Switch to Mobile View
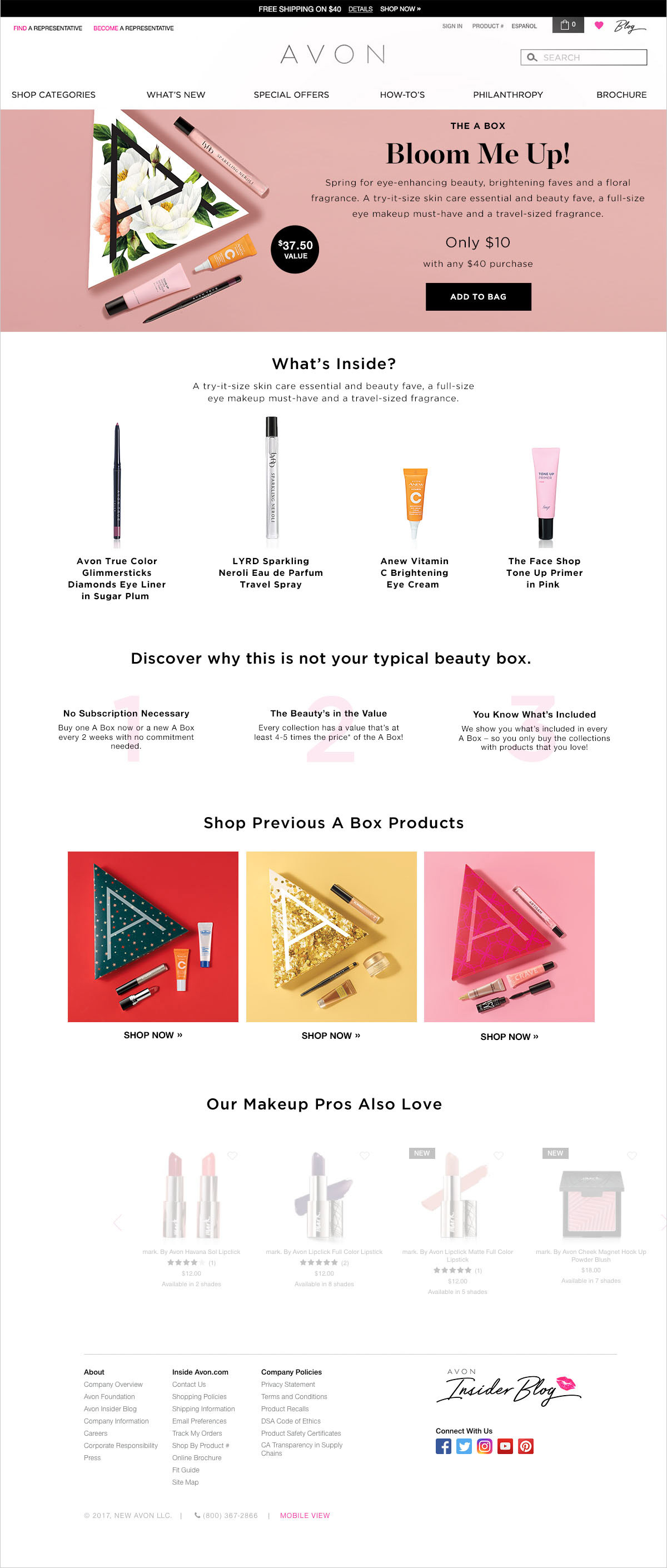The height and width of the screenshot is (1568, 667). (x=304, y=1515)
